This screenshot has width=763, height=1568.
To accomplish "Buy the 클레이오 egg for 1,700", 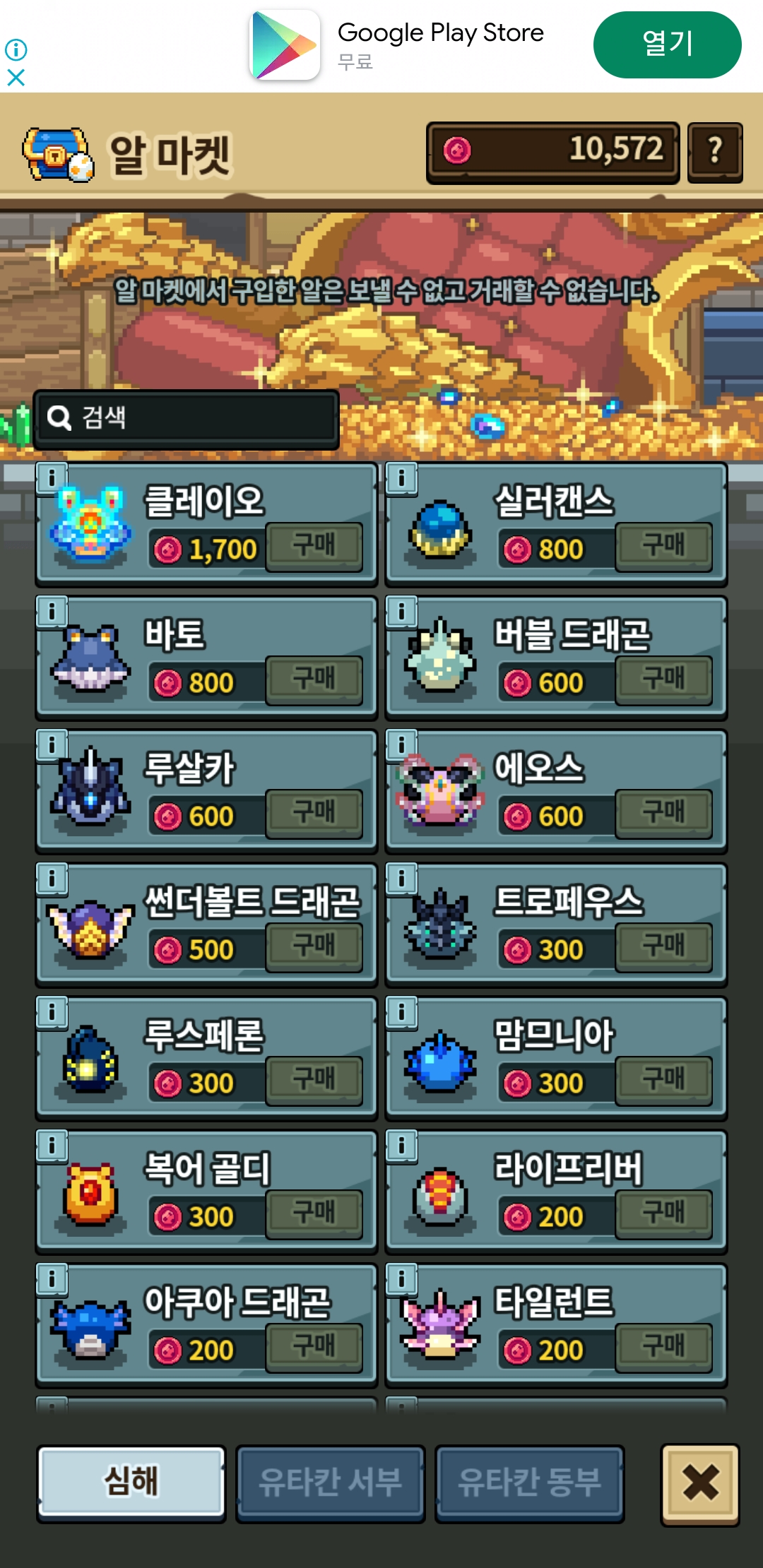I will pos(314,546).
